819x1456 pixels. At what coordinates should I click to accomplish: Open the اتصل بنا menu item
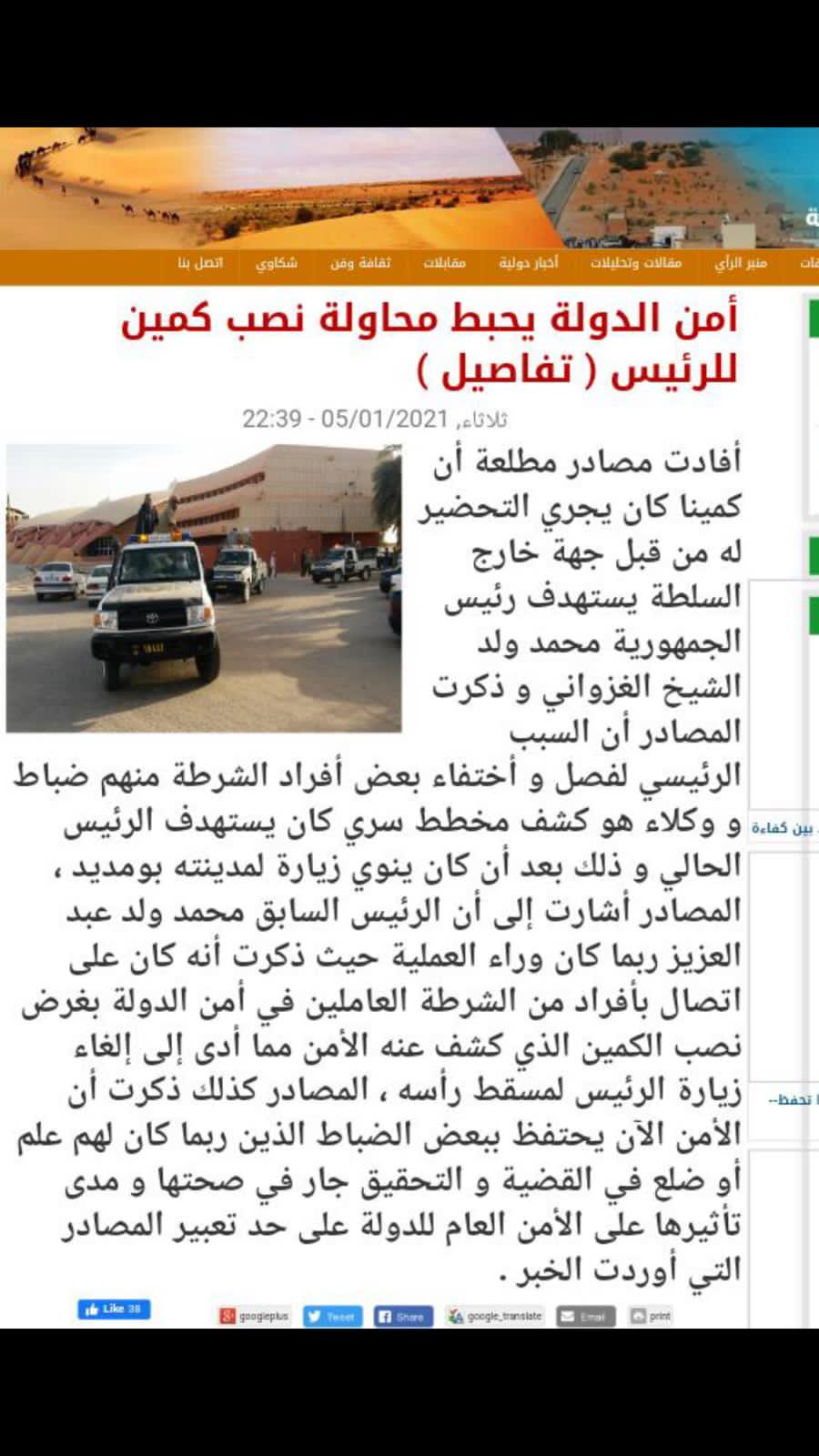(200, 263)
